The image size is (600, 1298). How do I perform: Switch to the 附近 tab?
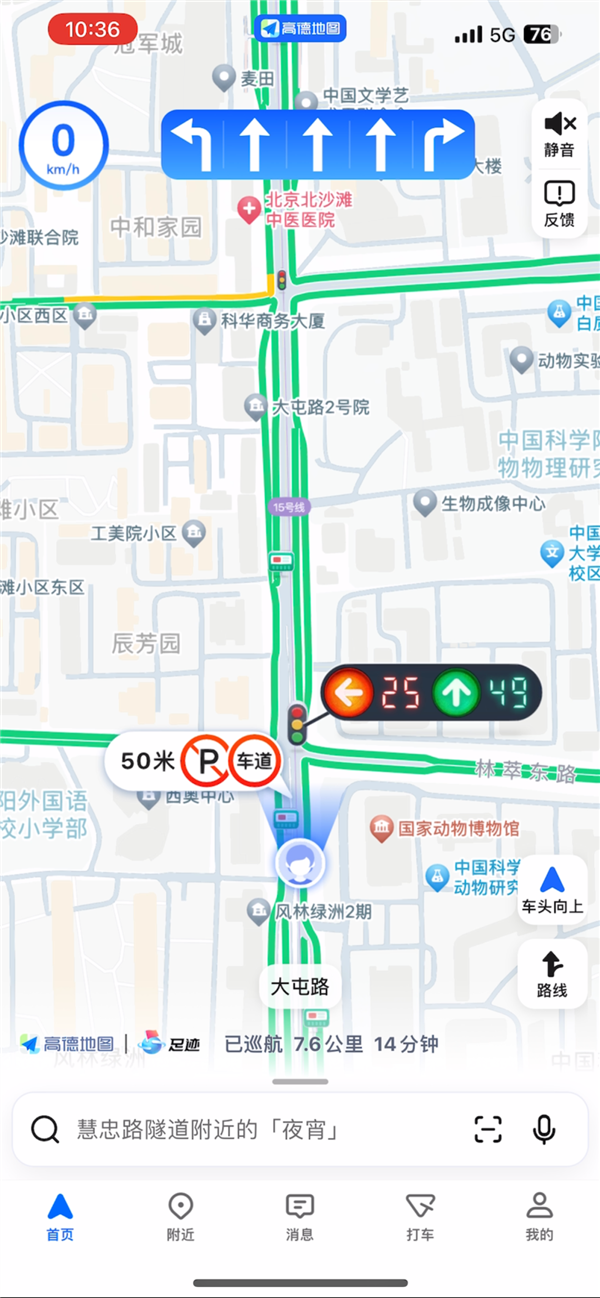pos(180,1216)
